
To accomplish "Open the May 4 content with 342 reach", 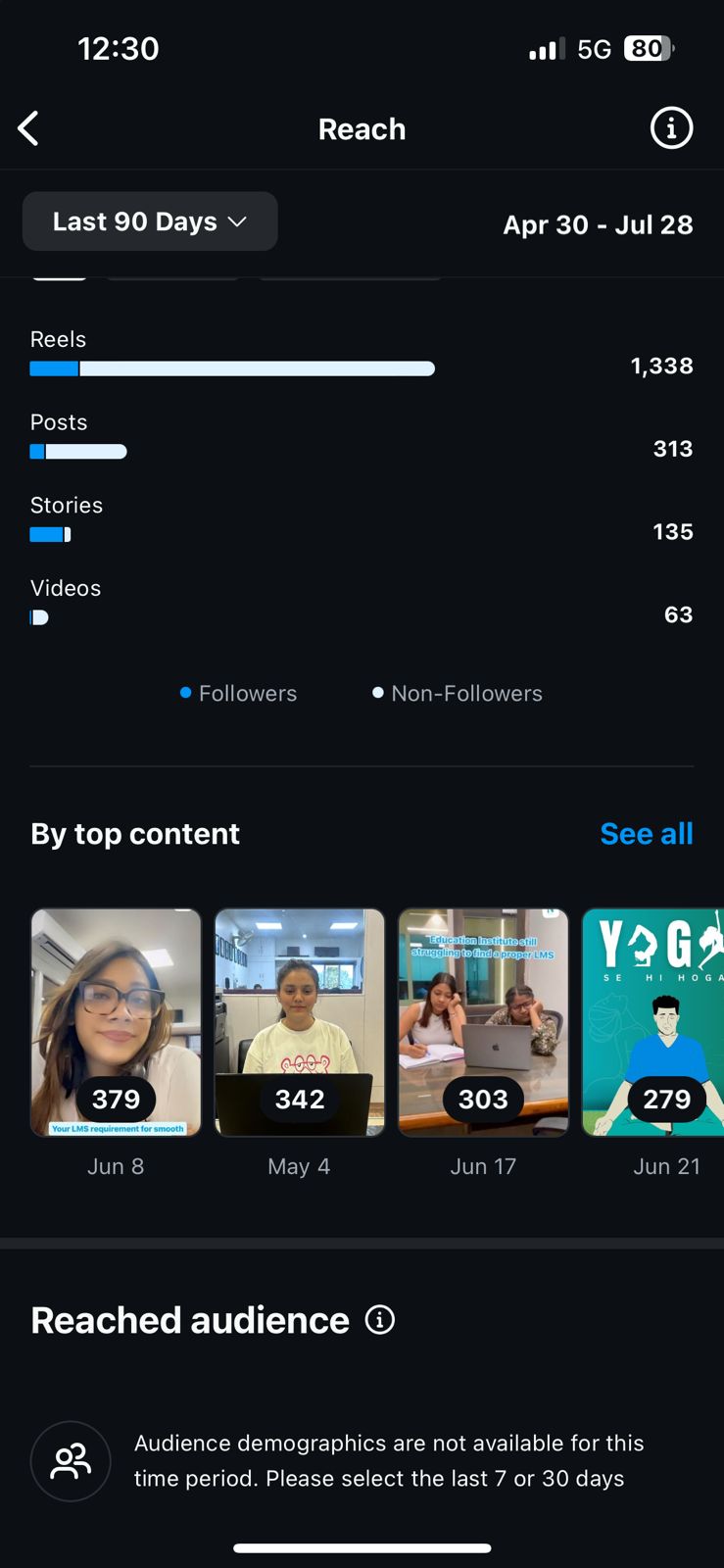I will (x=300, y=1022).
